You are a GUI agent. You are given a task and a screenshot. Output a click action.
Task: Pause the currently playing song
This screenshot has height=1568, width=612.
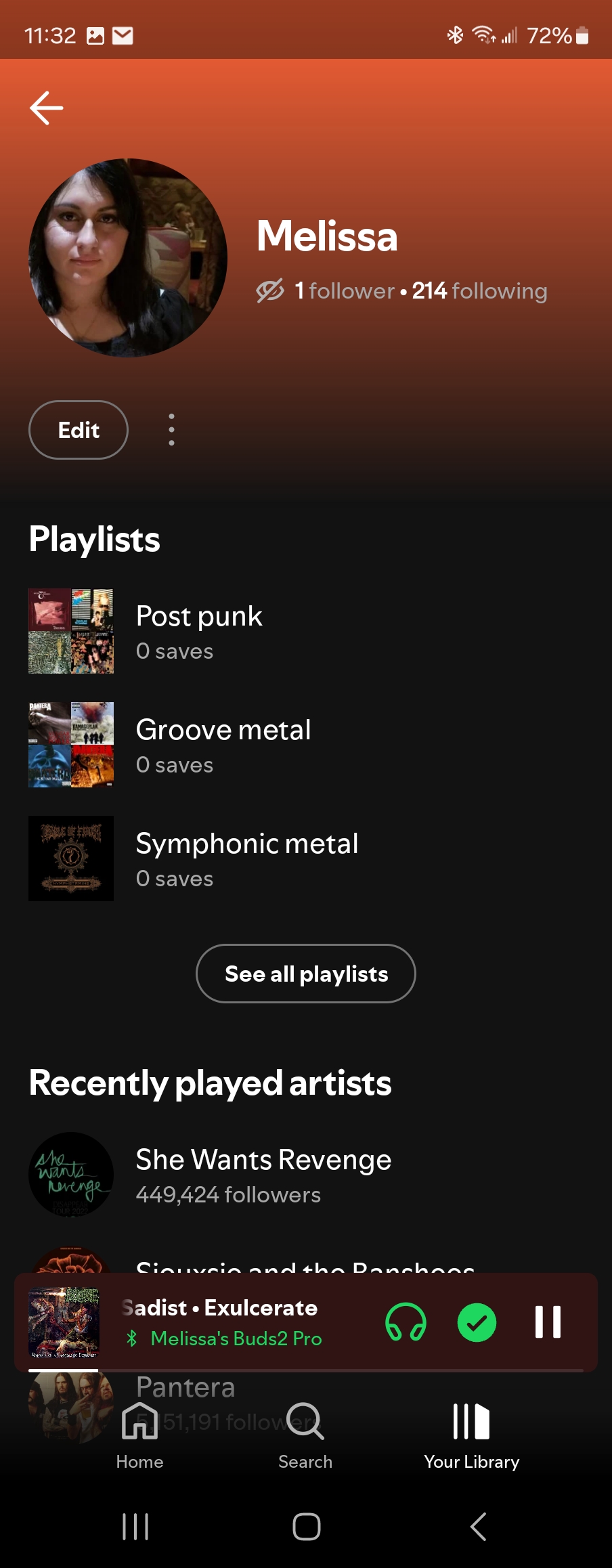point(548,1322)
